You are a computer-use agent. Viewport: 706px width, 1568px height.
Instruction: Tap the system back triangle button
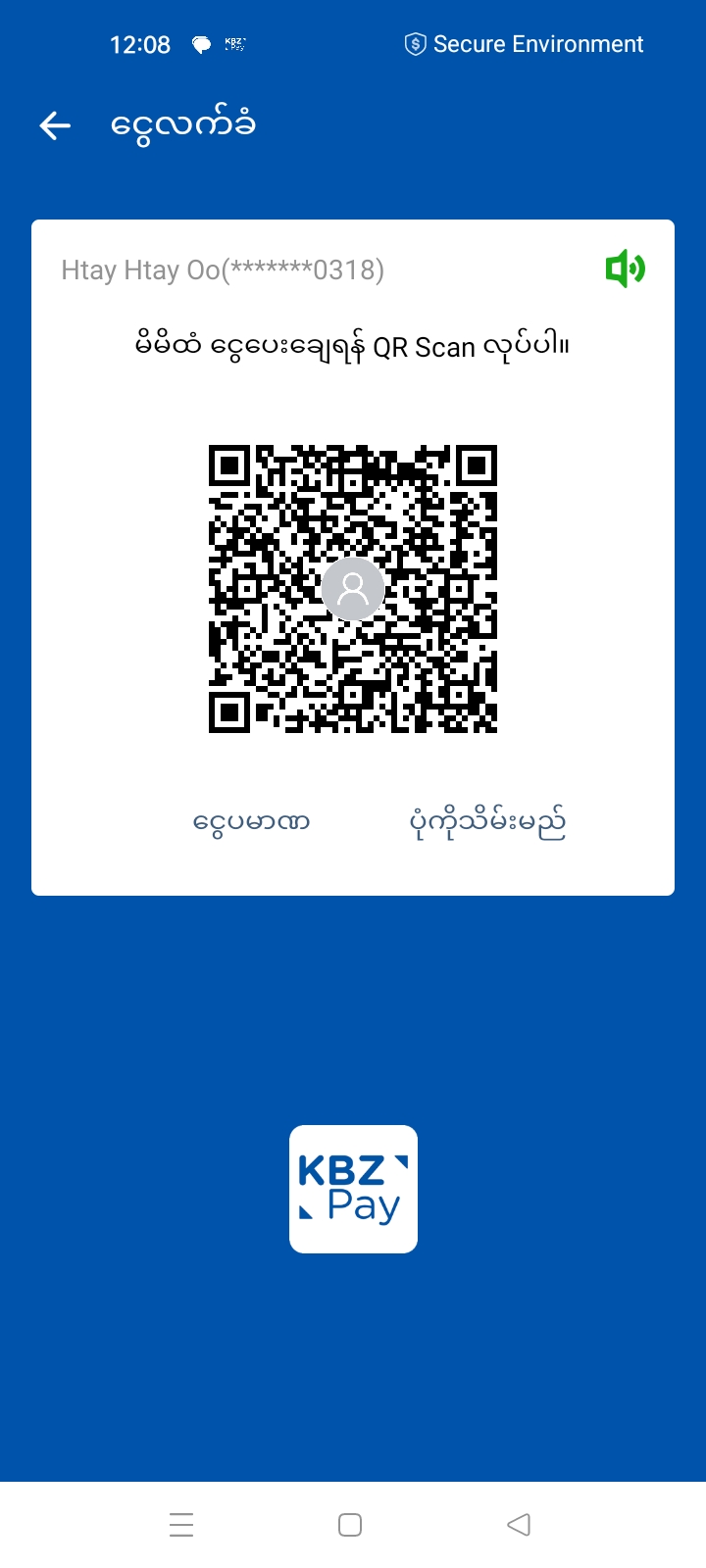519,1525
